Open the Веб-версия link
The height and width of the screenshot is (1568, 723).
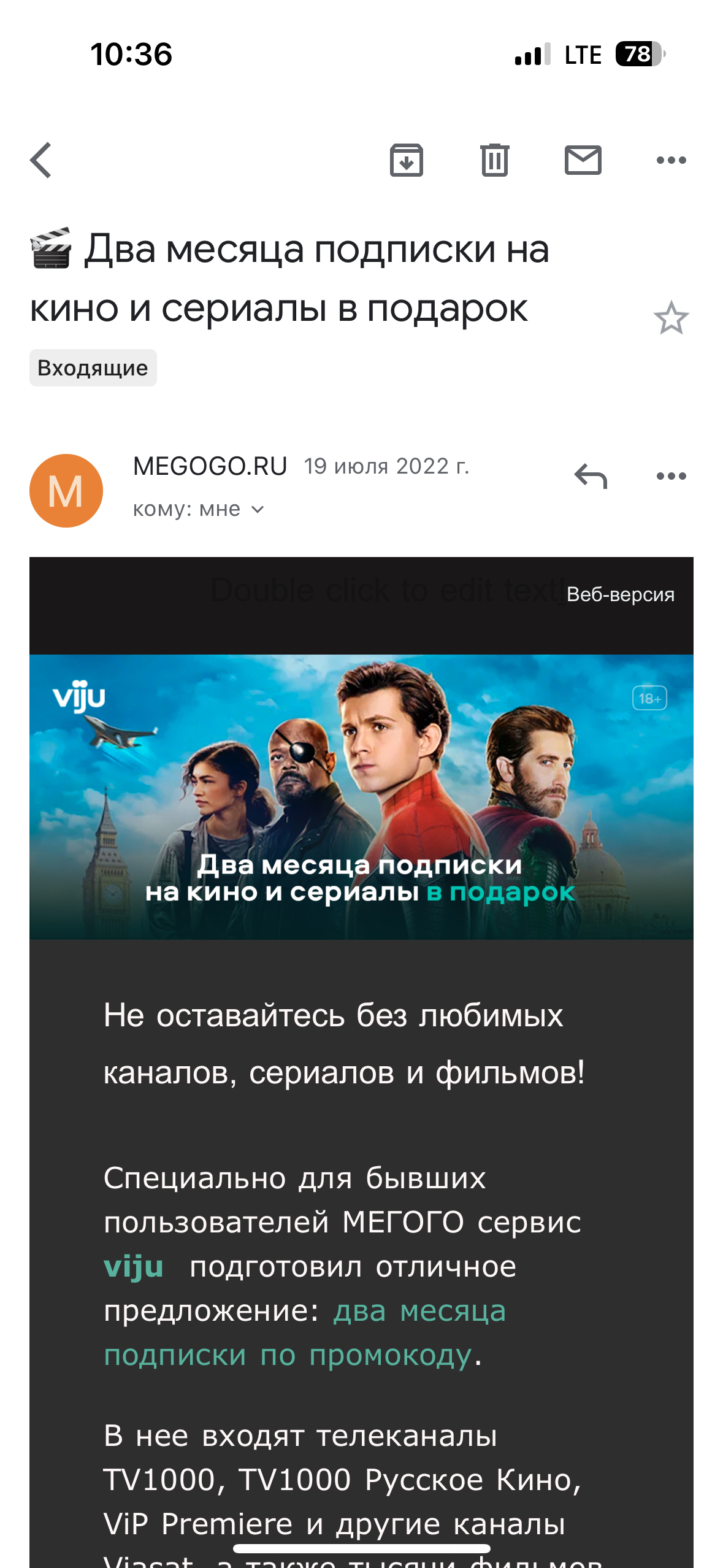click(x=620, y=594)
